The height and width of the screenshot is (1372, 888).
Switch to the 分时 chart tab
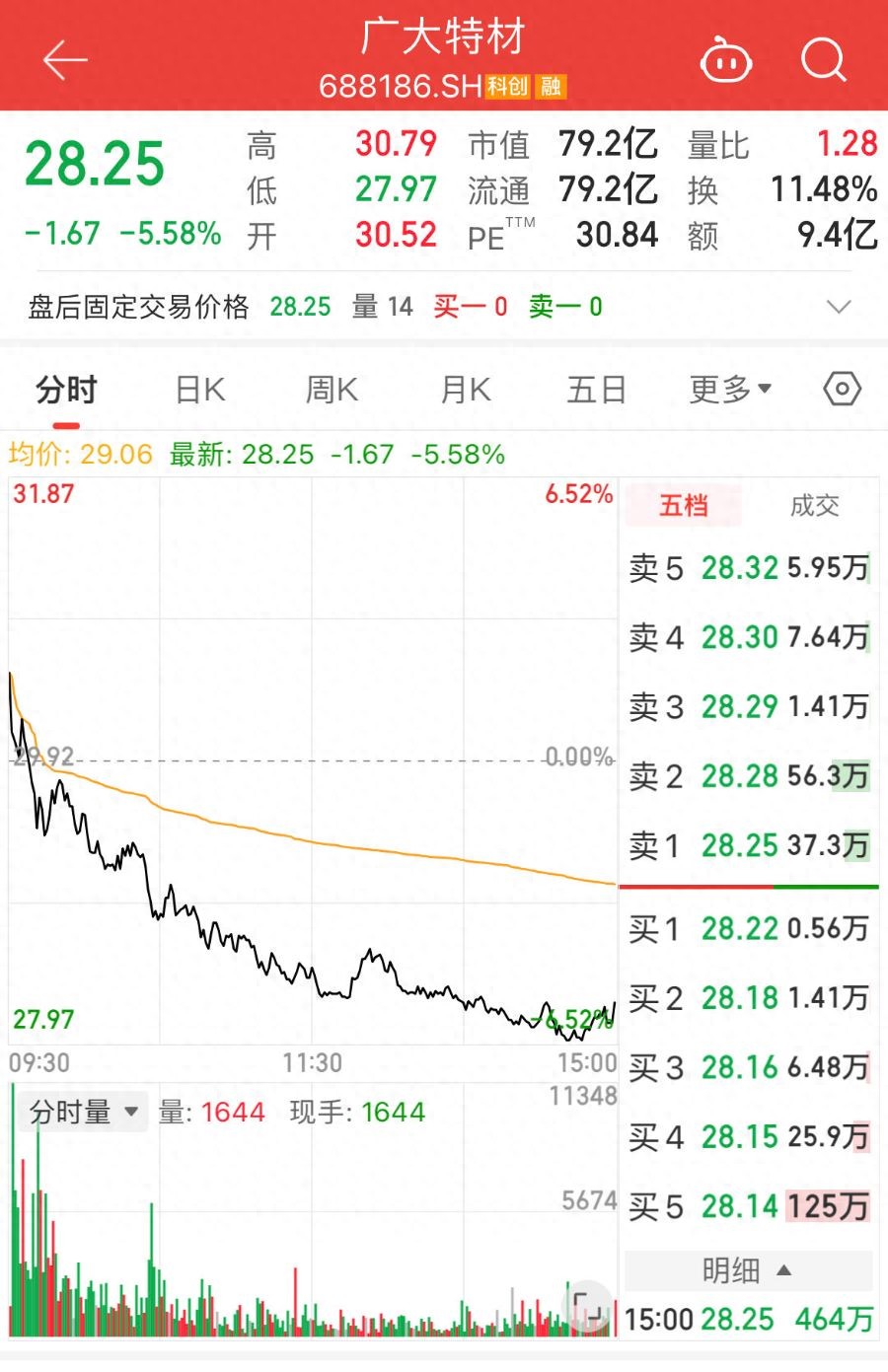66,390
